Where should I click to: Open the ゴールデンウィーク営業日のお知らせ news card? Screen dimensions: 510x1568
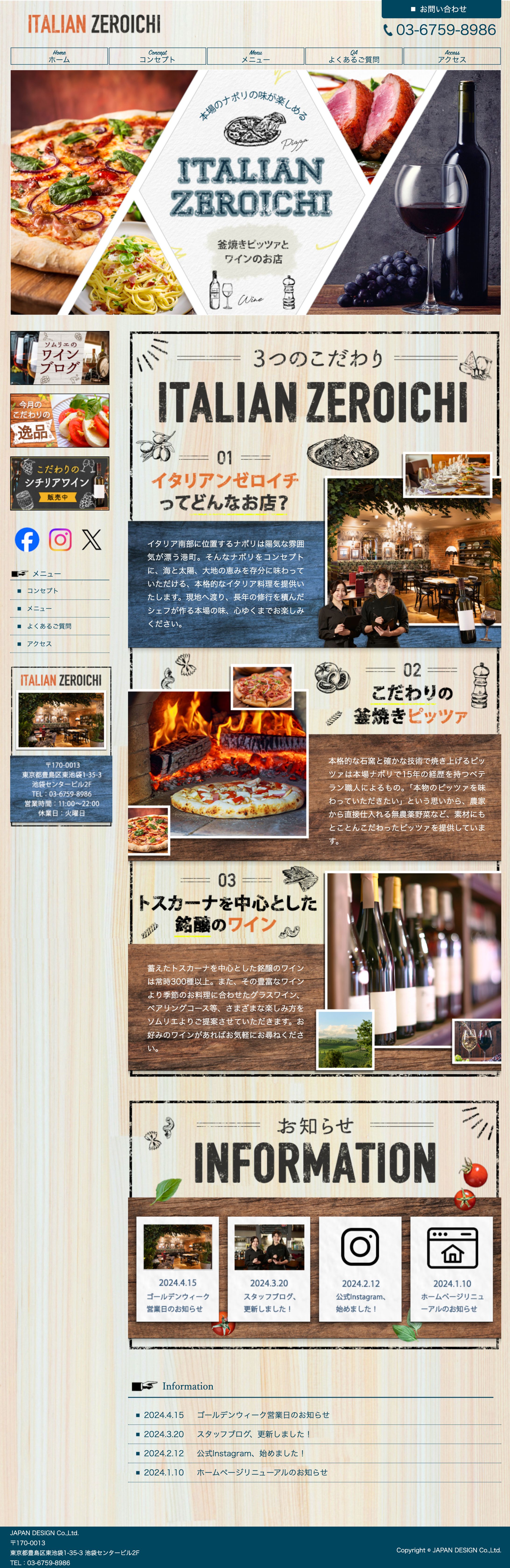pos(177,1269)
